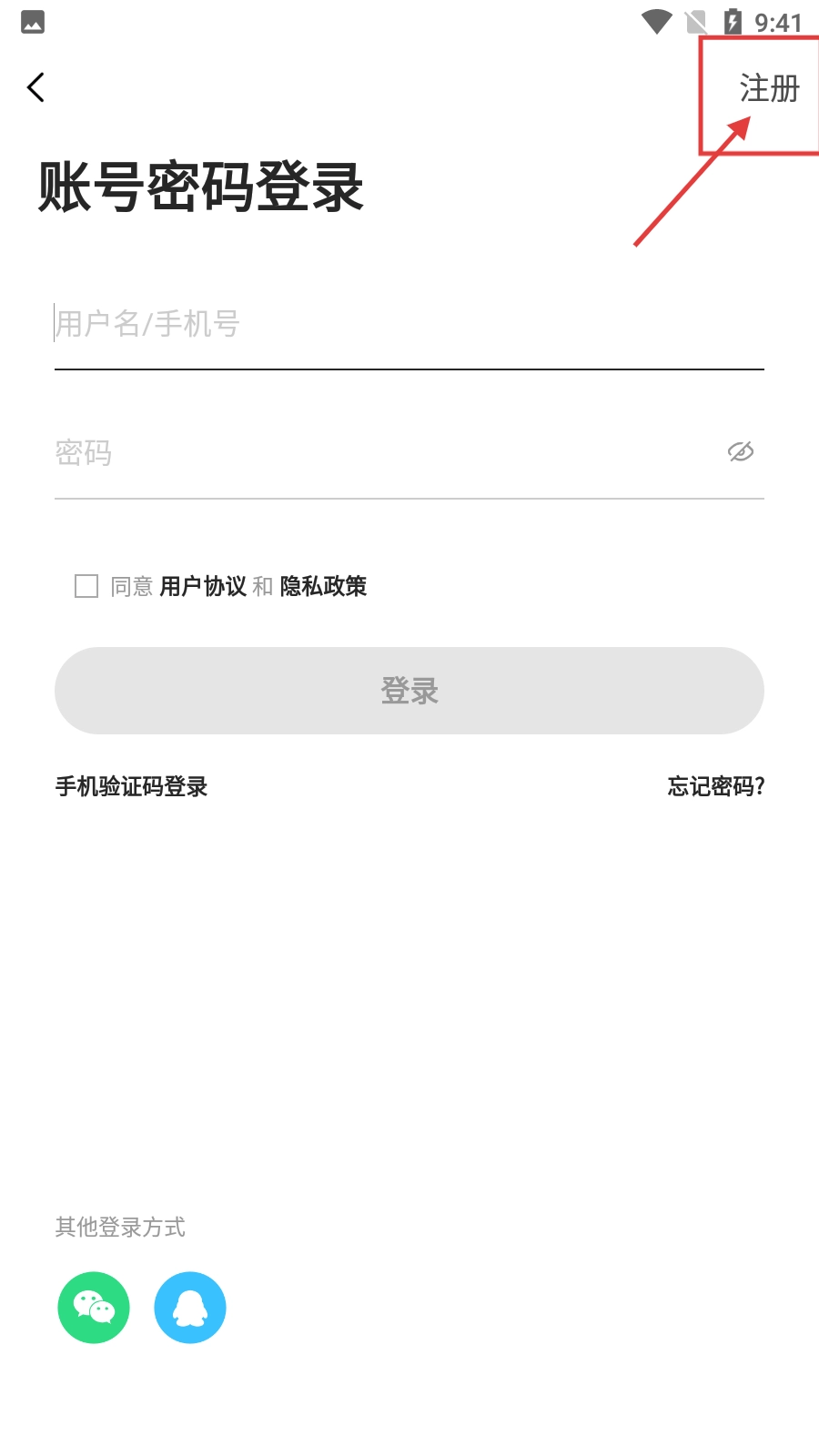819x1456 pixels.
Task: Open the 注册 registration page
Action: (769, 89)
